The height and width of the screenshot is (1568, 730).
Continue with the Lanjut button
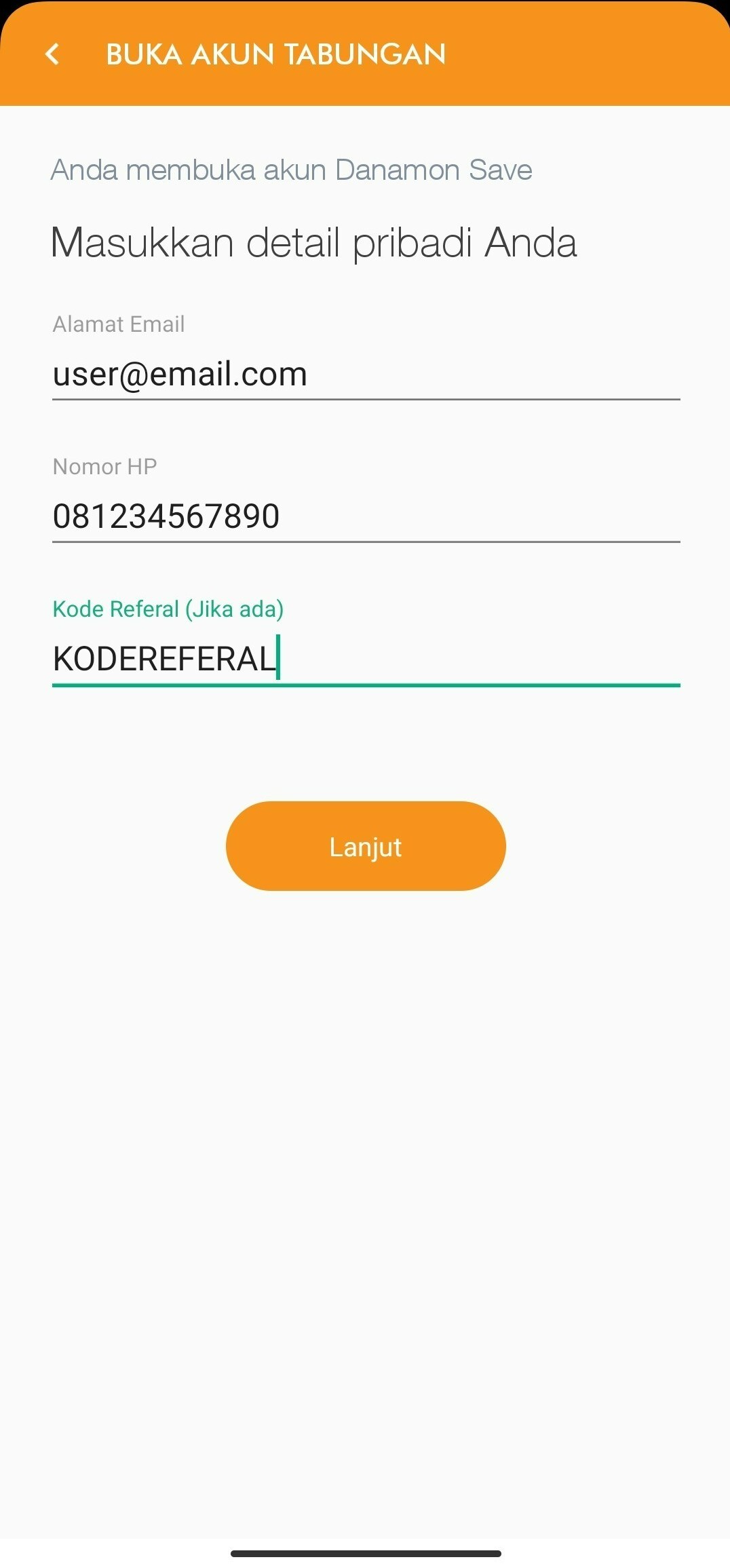[366, 846]
